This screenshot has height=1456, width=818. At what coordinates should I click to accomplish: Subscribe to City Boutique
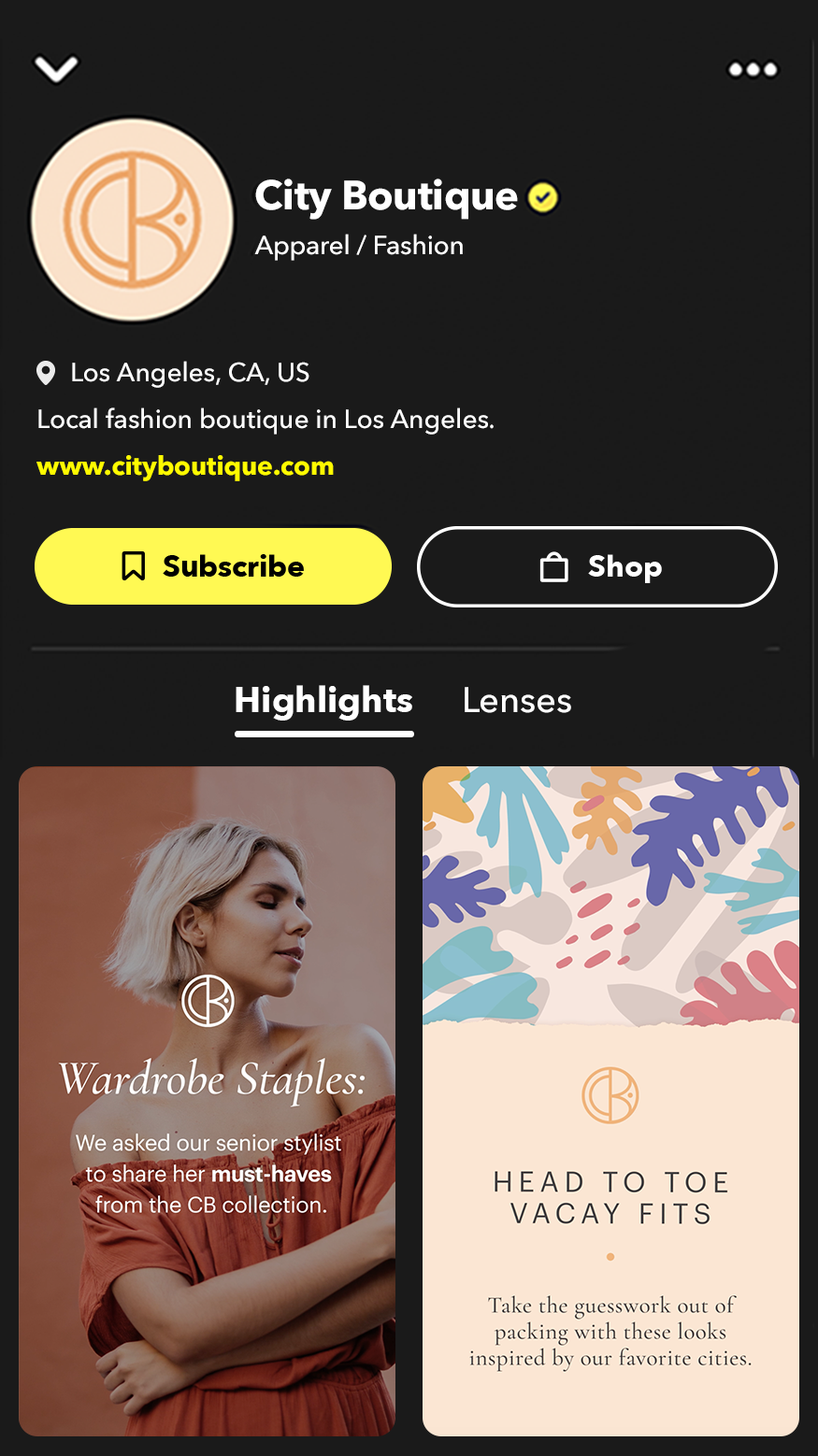point(213,566)
